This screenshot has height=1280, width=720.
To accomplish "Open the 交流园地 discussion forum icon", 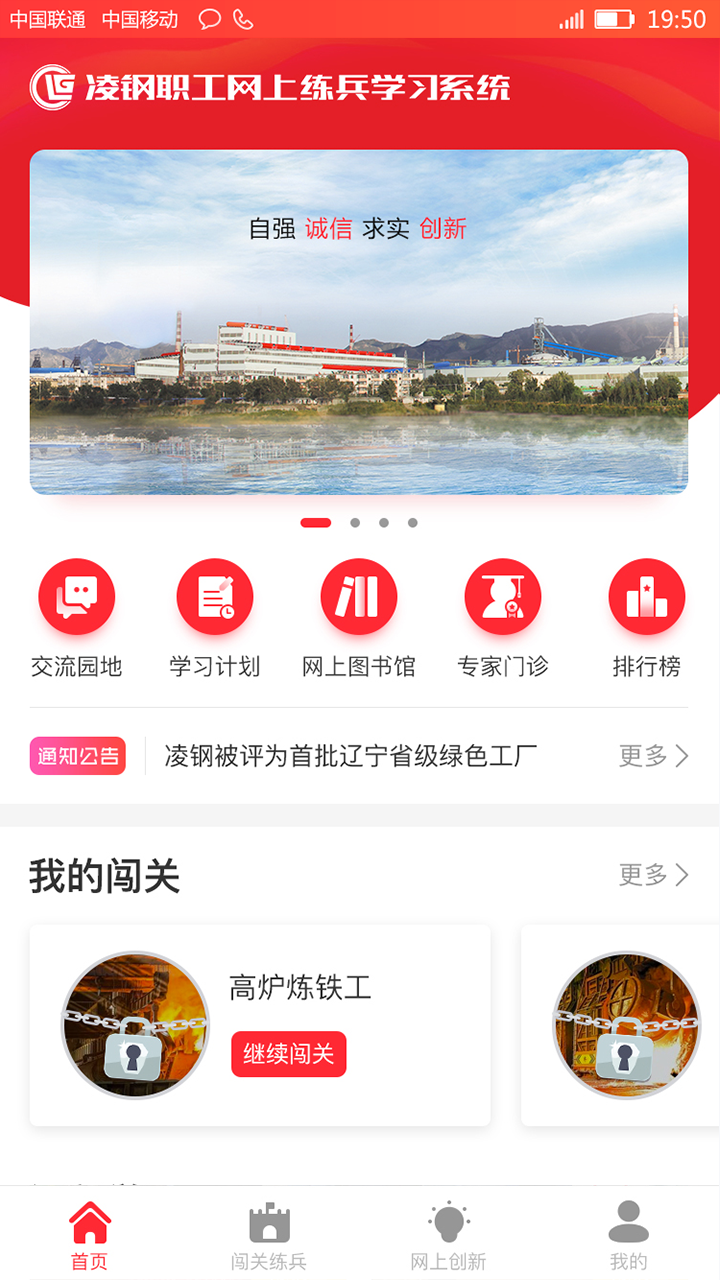I will click(x=77, y=595).
